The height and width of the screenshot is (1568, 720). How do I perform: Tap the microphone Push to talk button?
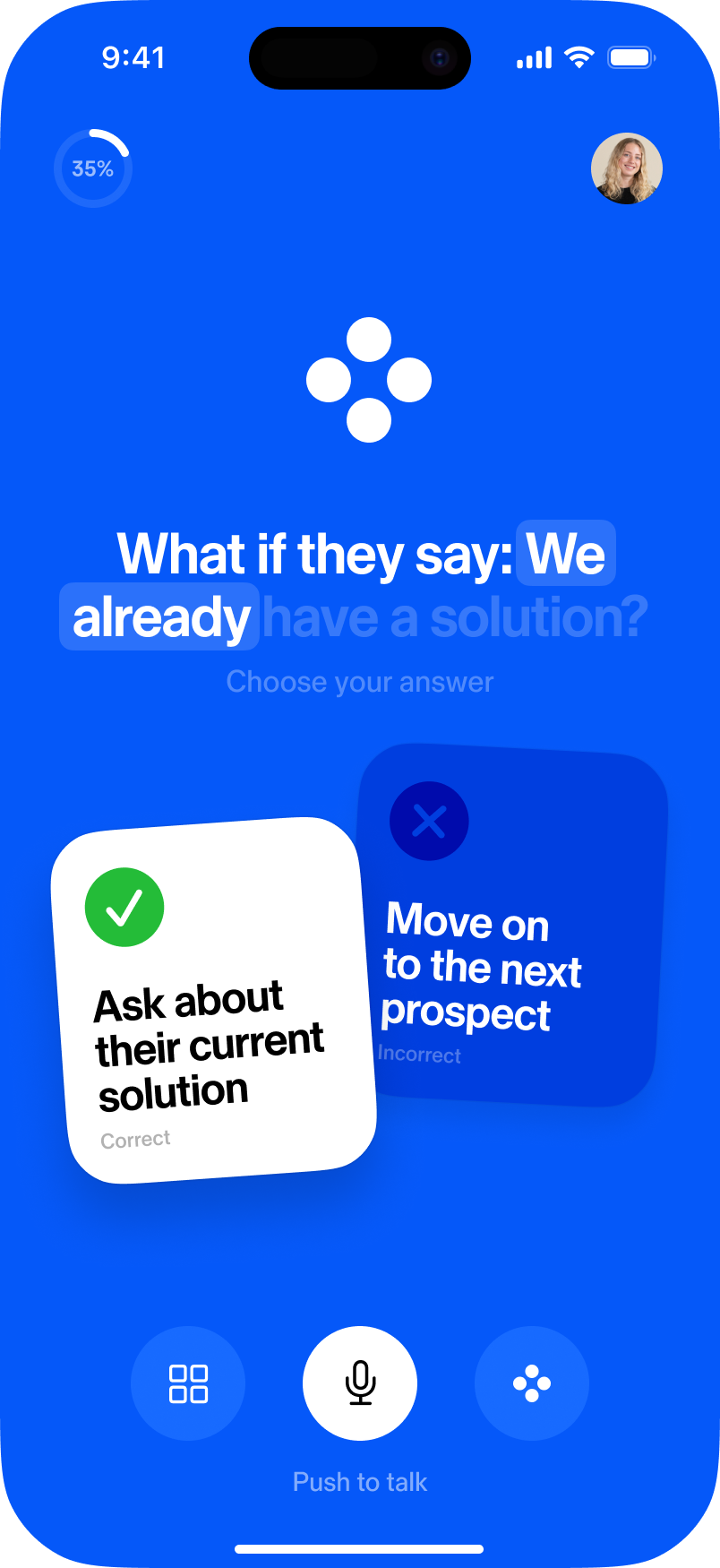click(x=360, y=1383)
